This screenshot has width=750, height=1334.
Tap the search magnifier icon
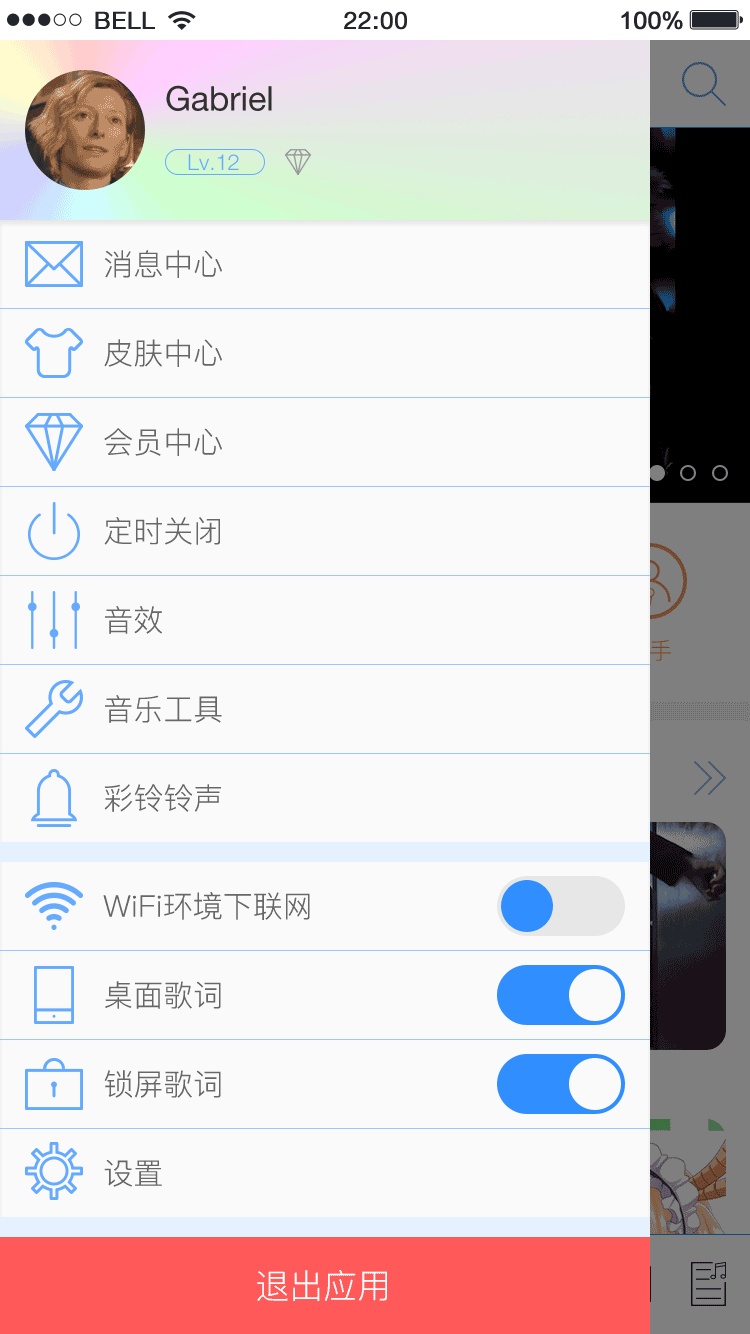click(703, 84)
